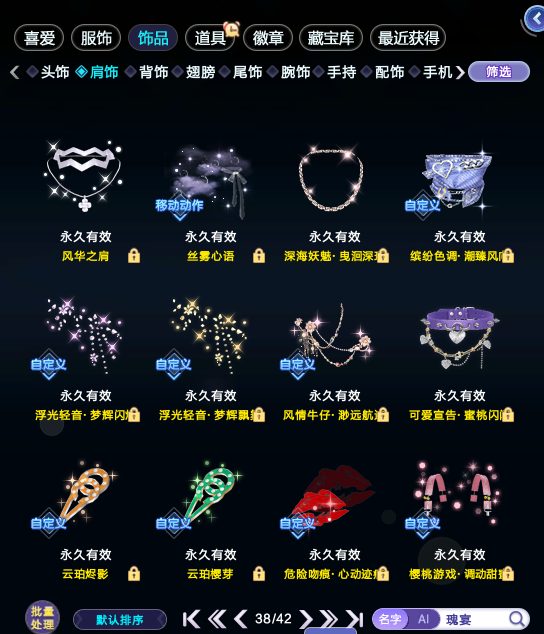The height and width of the screenshot is (634, 544).
Task: Jump to the first page
Action: click(x=191, y=619)
